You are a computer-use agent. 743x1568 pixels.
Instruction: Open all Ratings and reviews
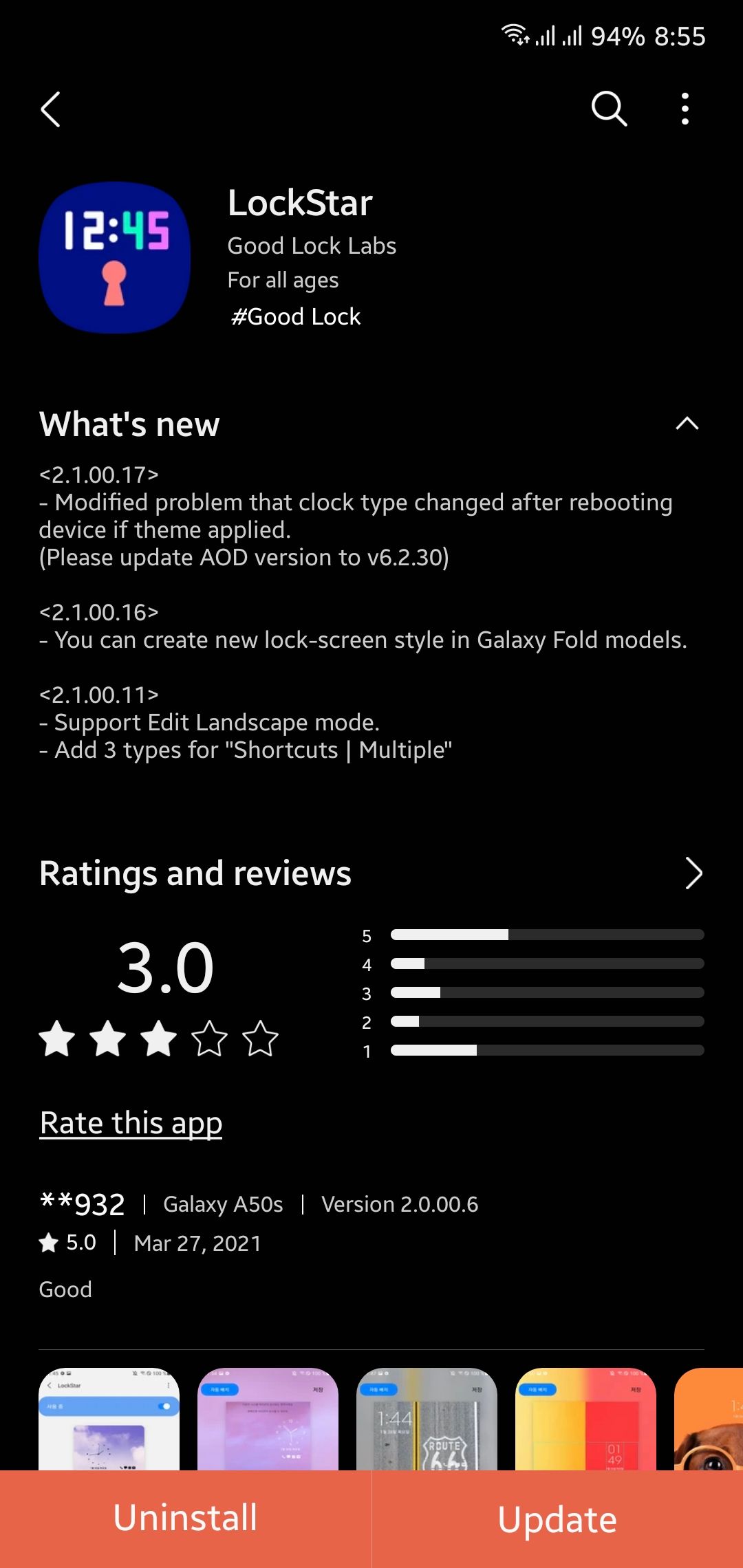pyautogui.click(x=693, y=873)
